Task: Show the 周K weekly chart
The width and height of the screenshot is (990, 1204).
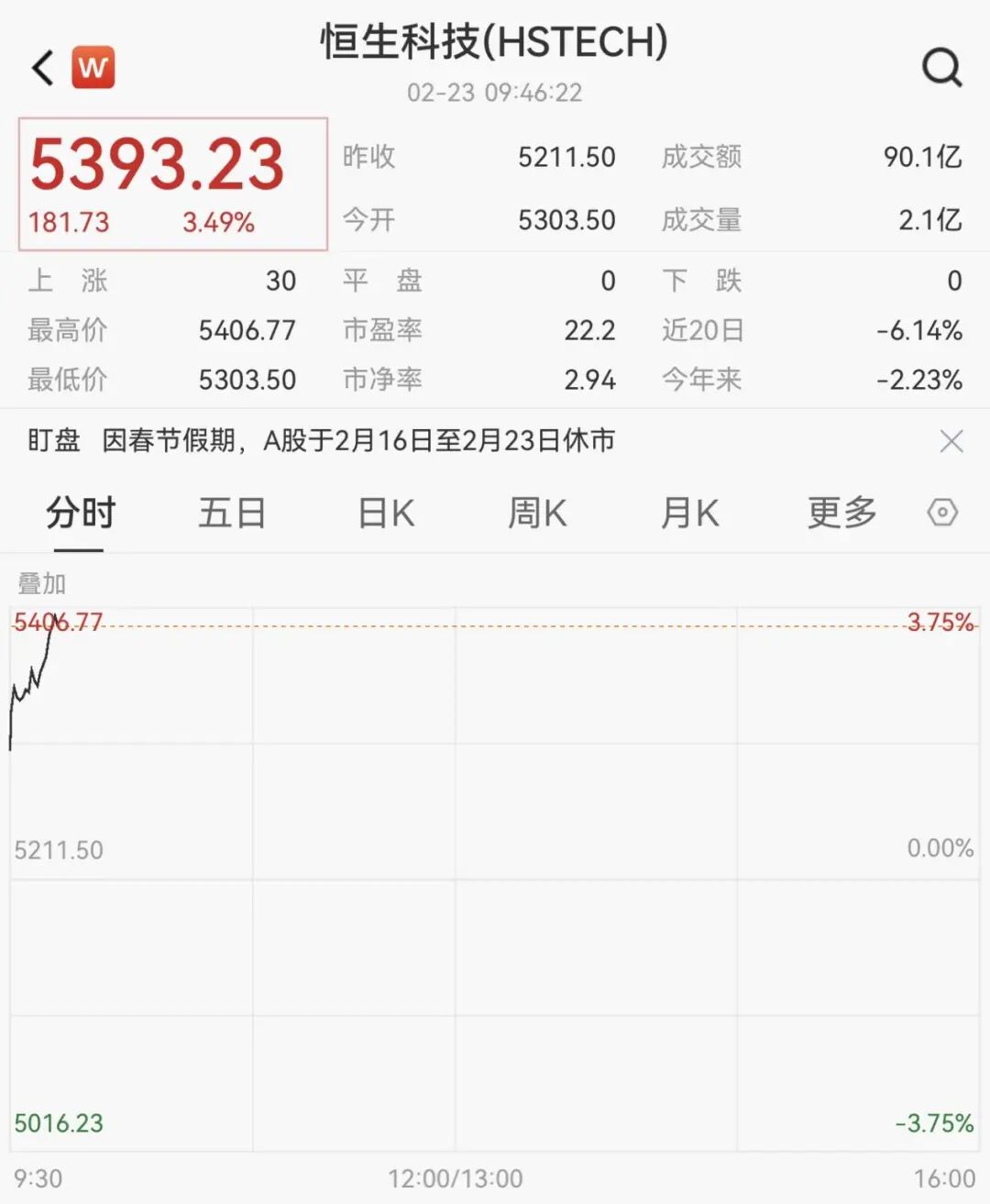Action: 537,513
